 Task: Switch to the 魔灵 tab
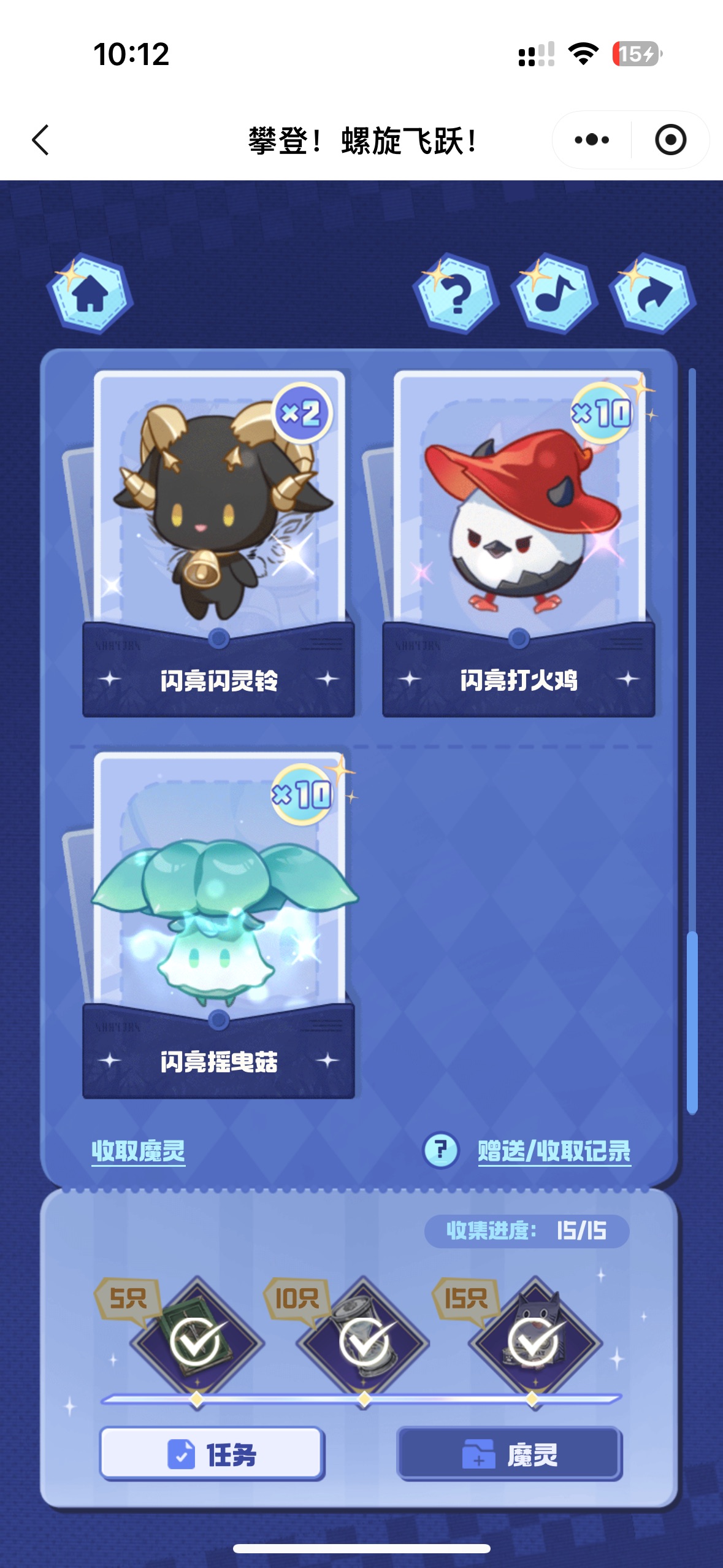510,1454
